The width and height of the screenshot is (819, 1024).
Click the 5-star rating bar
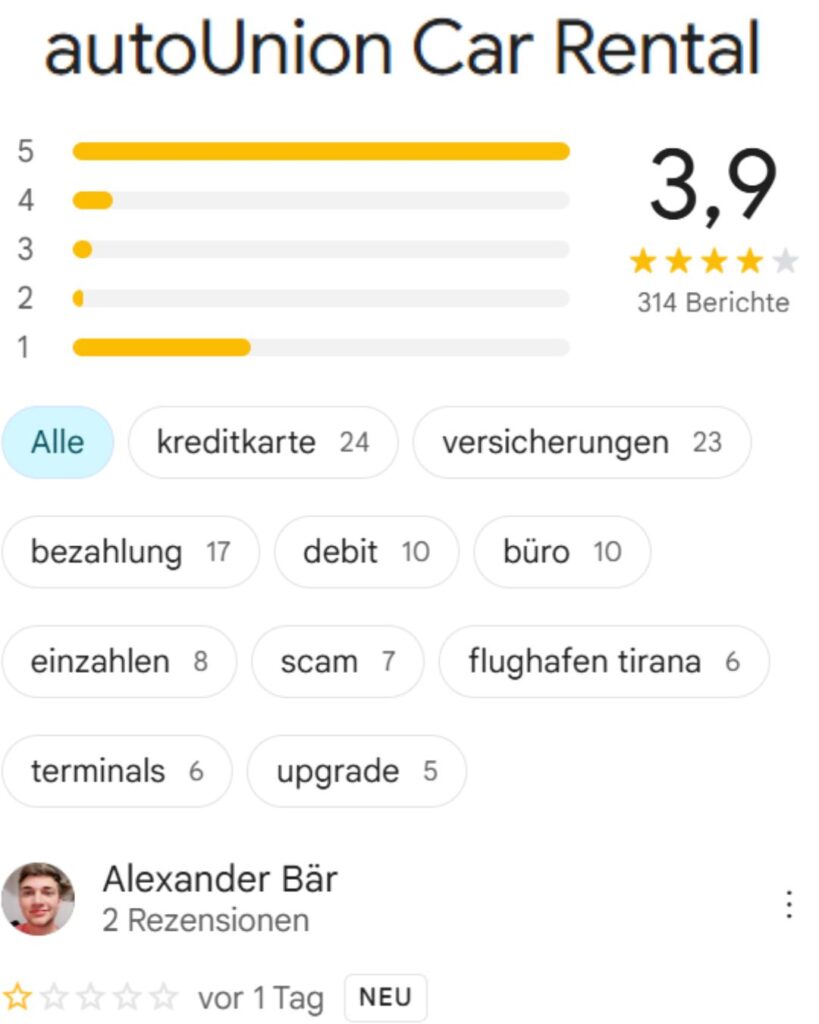pyautogui.click(x=320, y=151)
